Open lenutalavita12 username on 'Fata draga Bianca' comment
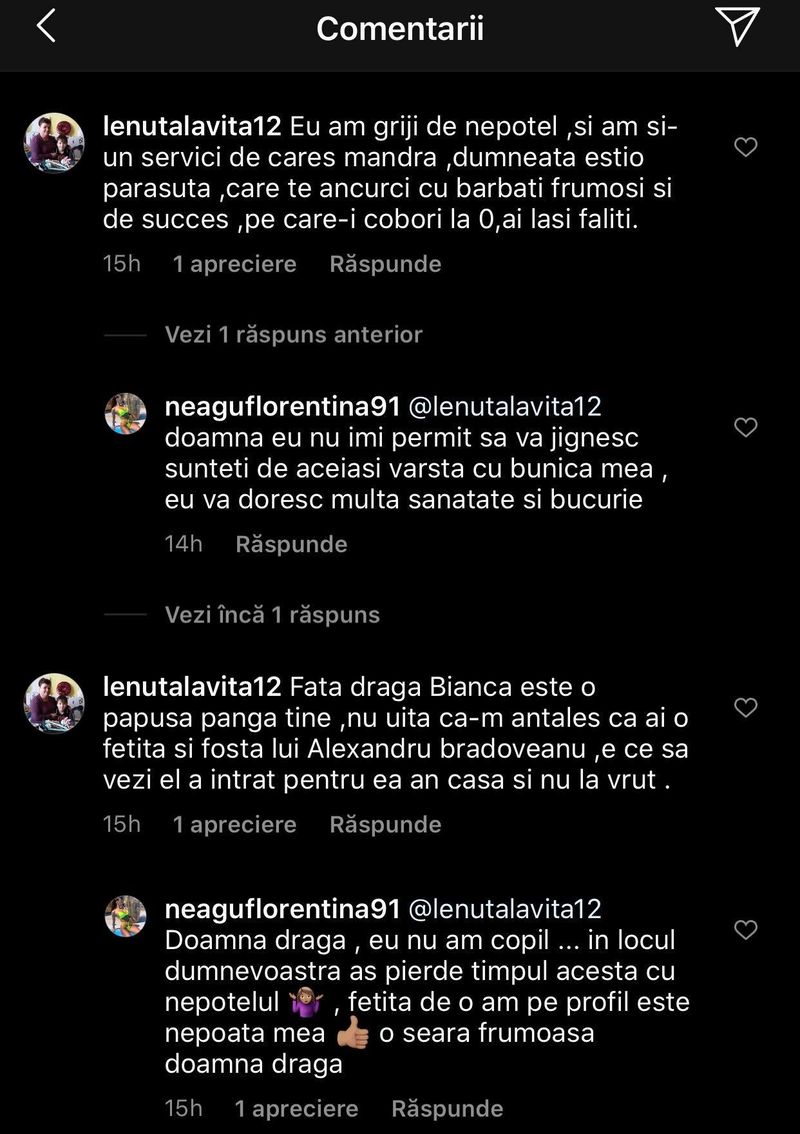The width and height of the screenshot is (800, 1134). [x=191, y=688]
